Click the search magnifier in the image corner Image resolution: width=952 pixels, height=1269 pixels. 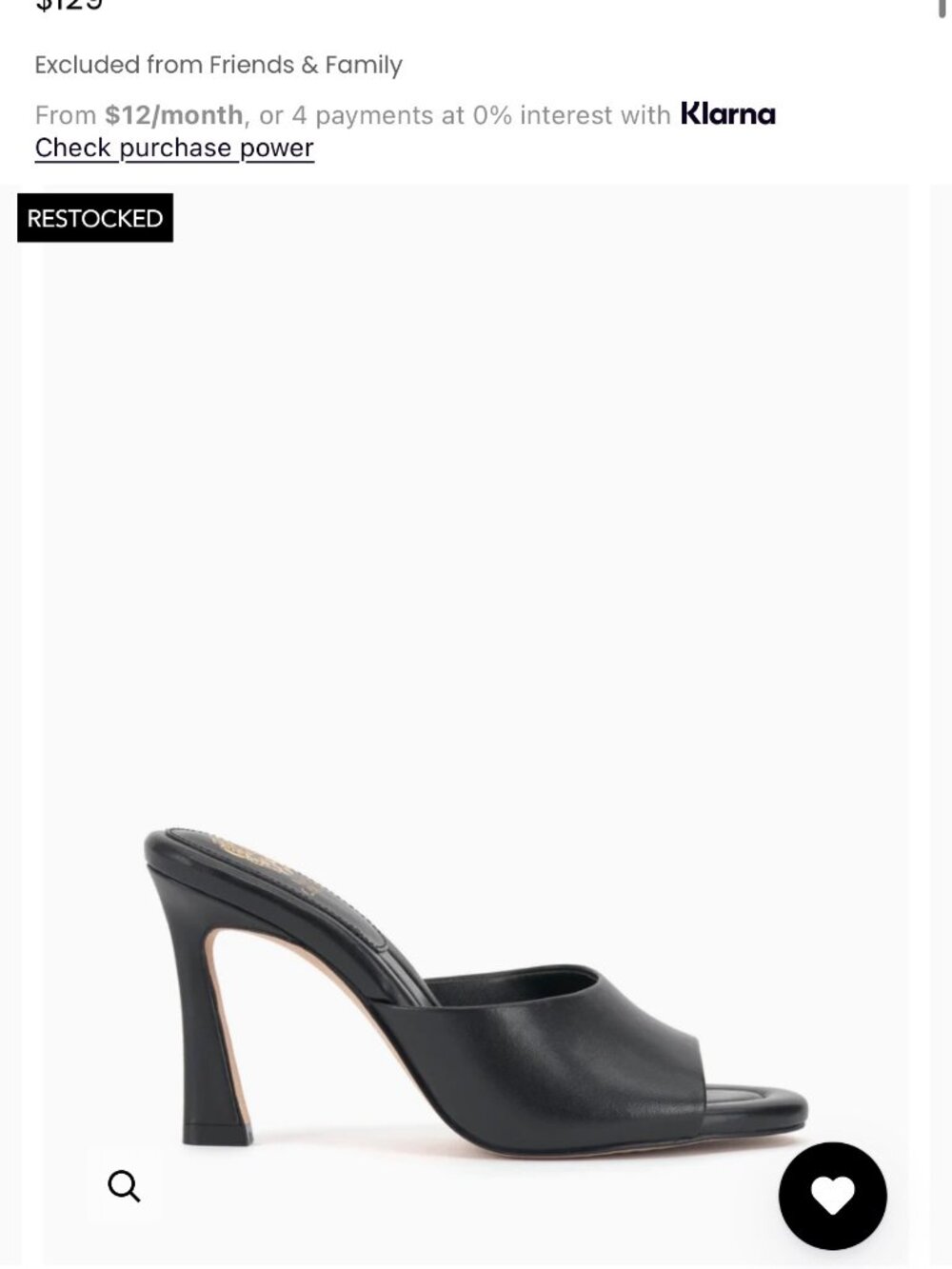[124, 1184]
